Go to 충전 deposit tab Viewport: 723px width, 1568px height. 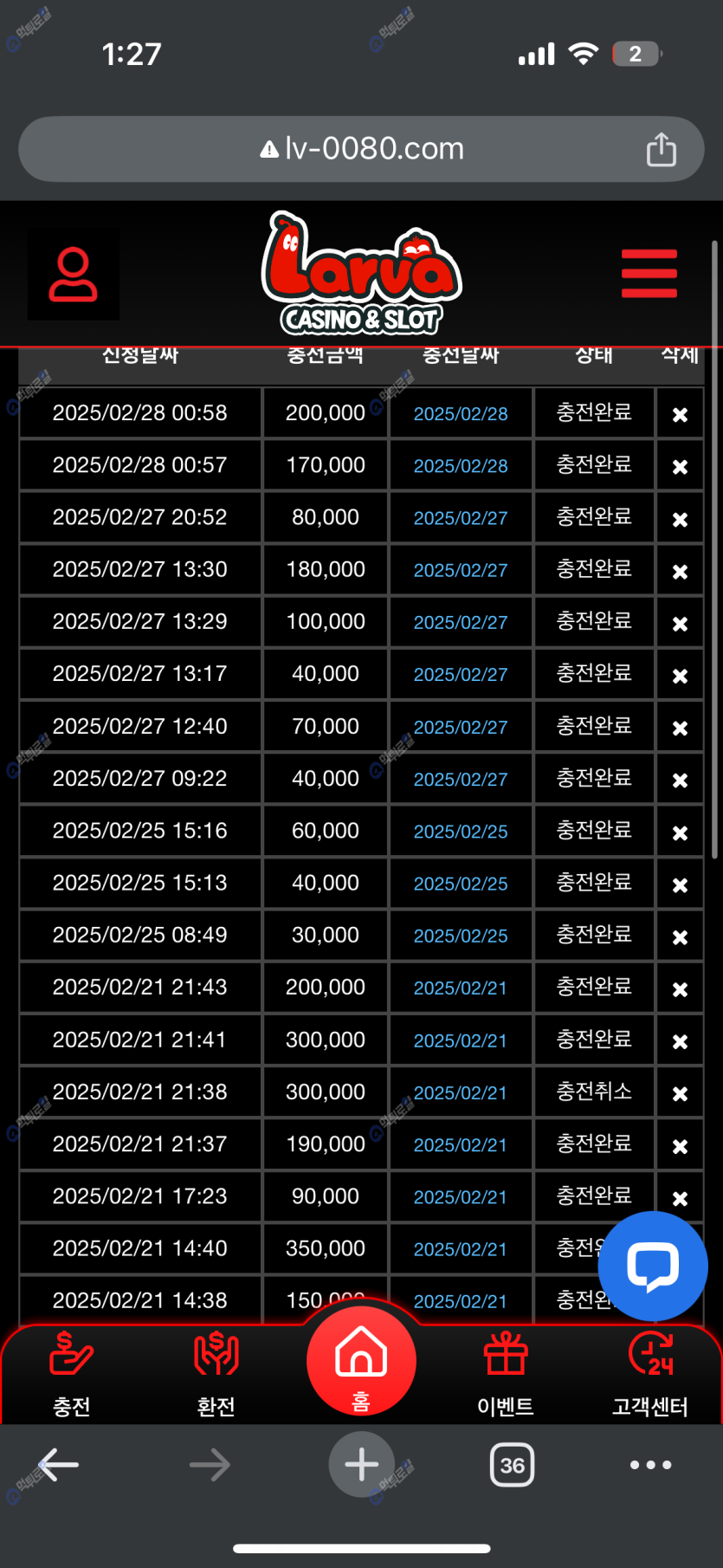pos(72,1375)
